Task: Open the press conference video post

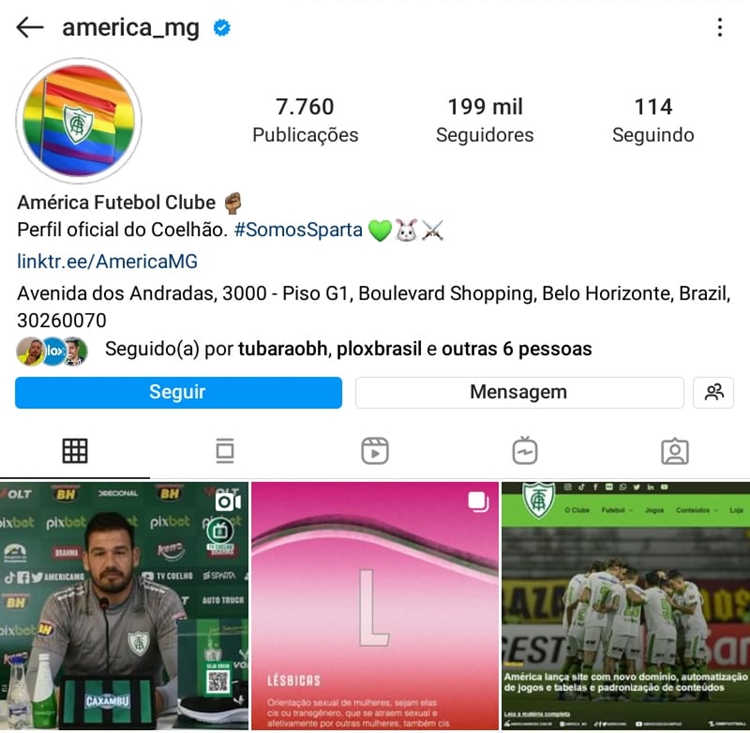Action: (124, 606)
